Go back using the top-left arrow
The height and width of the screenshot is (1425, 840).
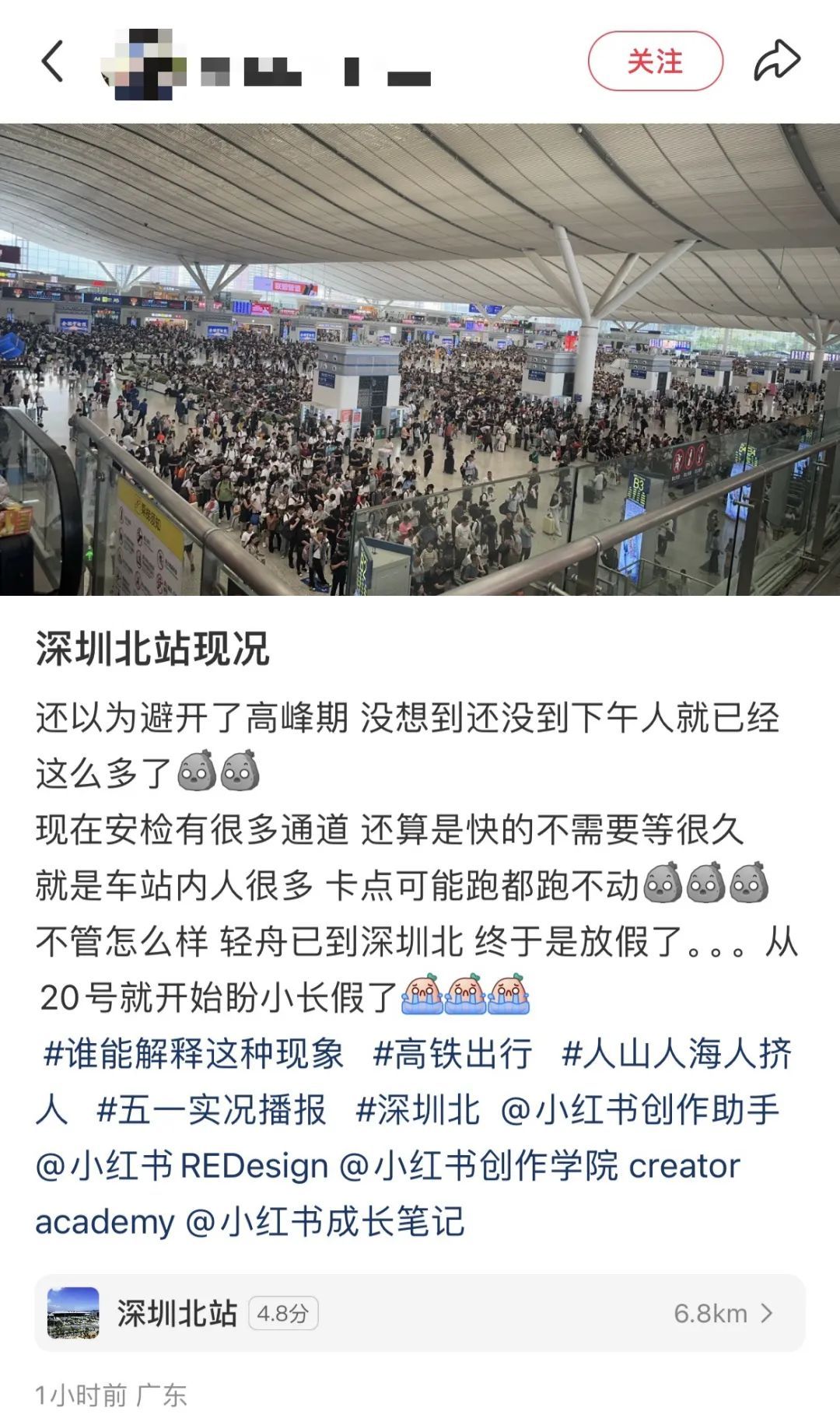click(52, 61)
